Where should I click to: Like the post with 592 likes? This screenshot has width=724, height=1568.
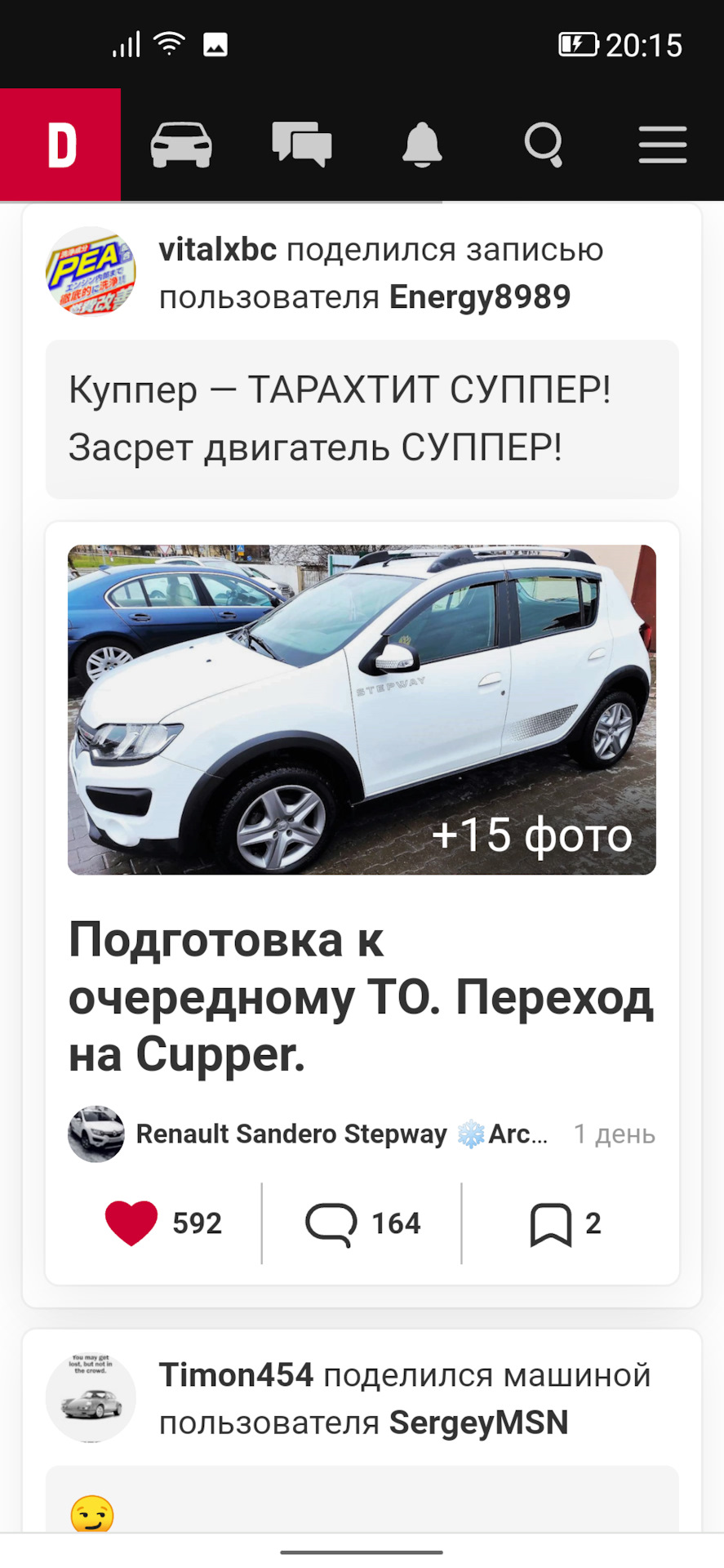click(131, 1223)
